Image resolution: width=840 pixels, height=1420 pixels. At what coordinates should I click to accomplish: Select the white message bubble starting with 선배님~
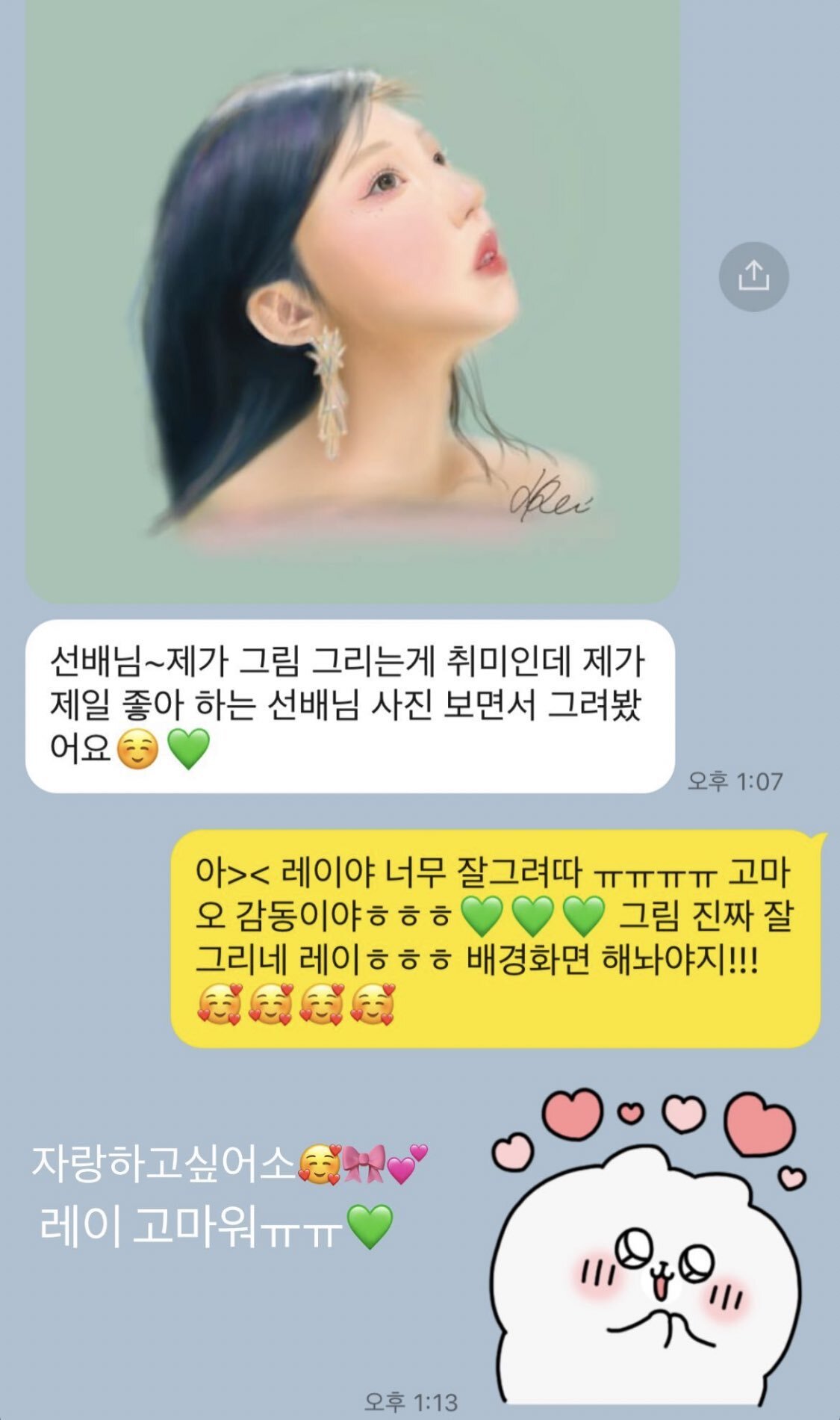[x=351, y=706]
